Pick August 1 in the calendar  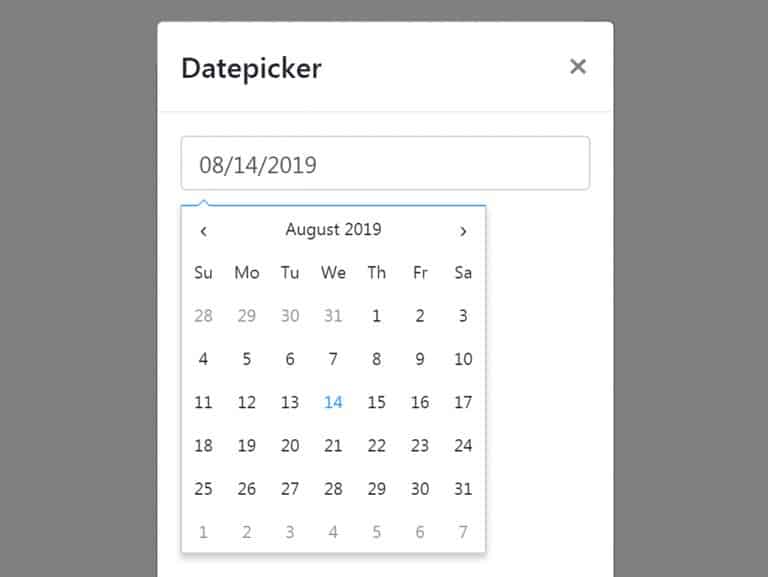tap(376, 316)
